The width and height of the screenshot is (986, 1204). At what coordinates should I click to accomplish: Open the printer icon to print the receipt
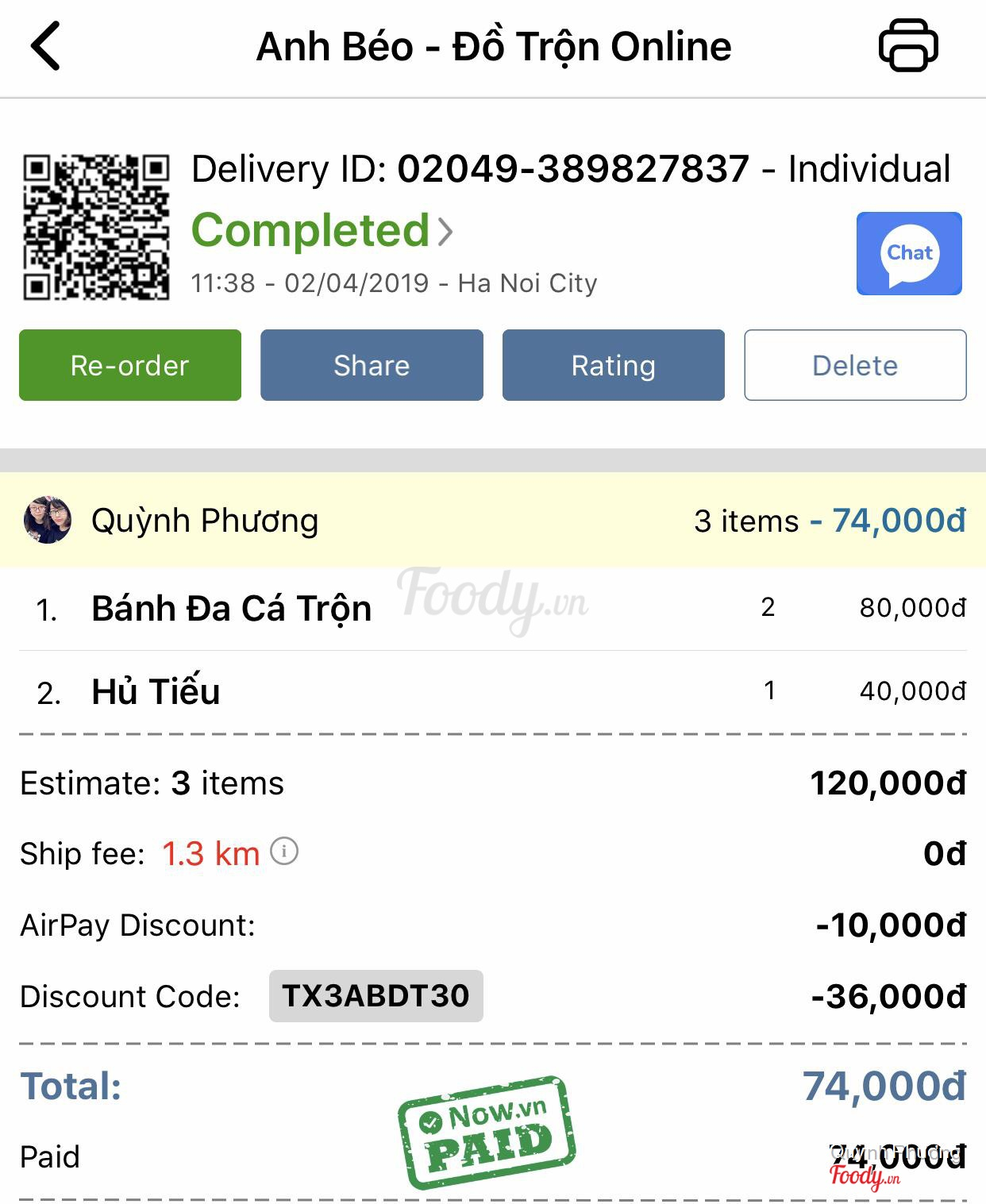click(x=908, y=46)
